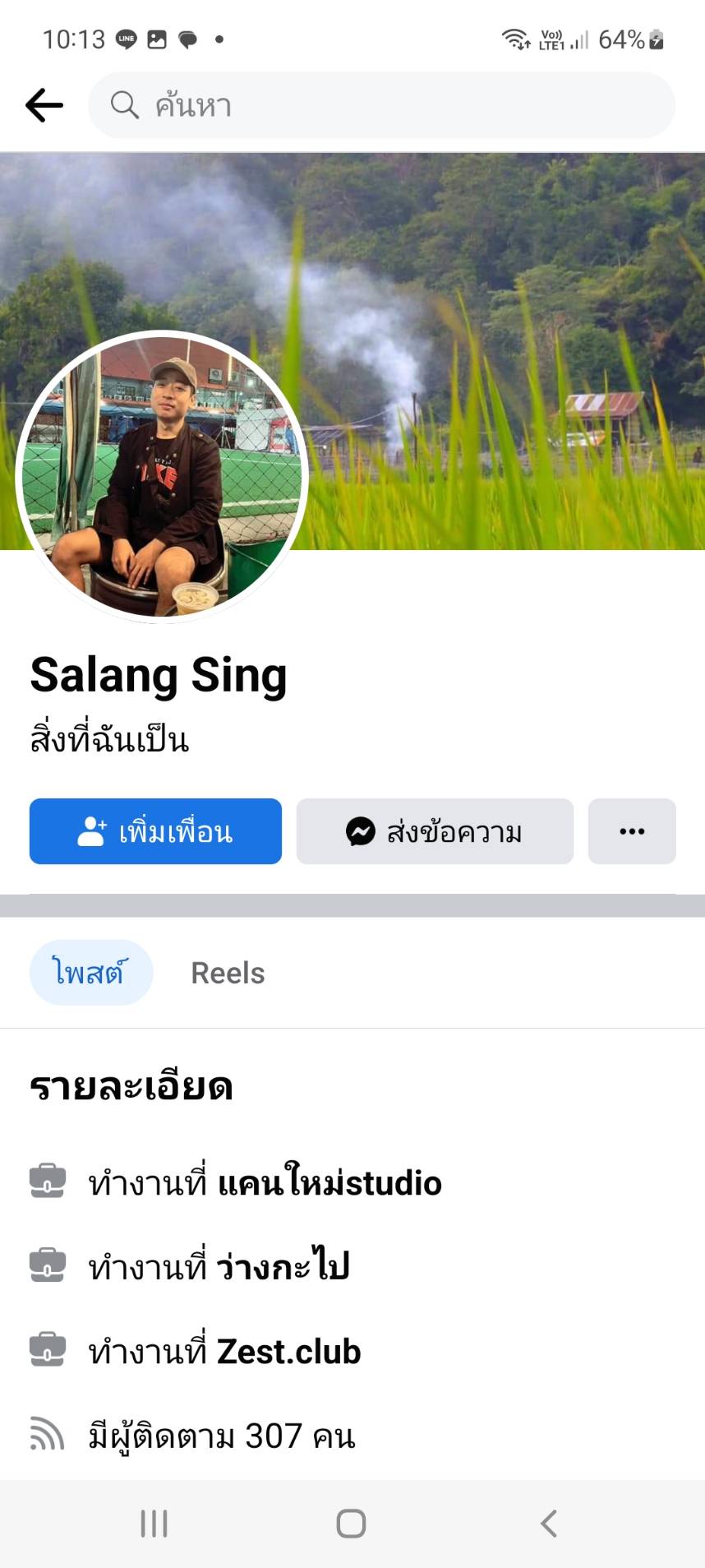Tap the เพิ่มเพื่อน add friend button
The image size is (705, 1568).
[155, 831]
